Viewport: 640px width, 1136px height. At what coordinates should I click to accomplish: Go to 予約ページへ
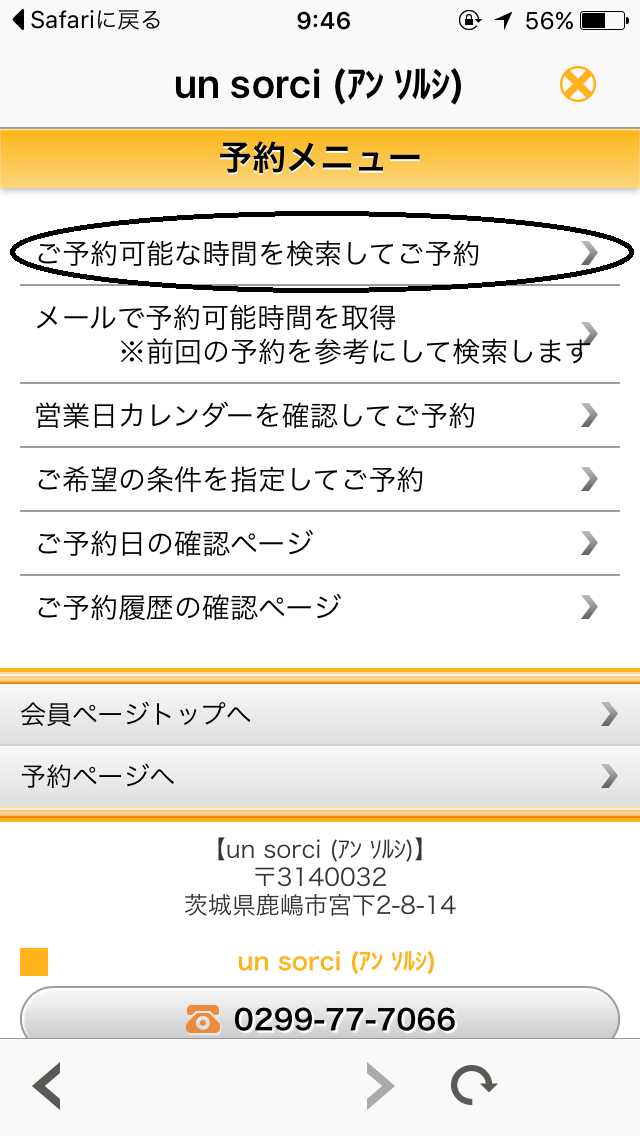click(318, 775)
